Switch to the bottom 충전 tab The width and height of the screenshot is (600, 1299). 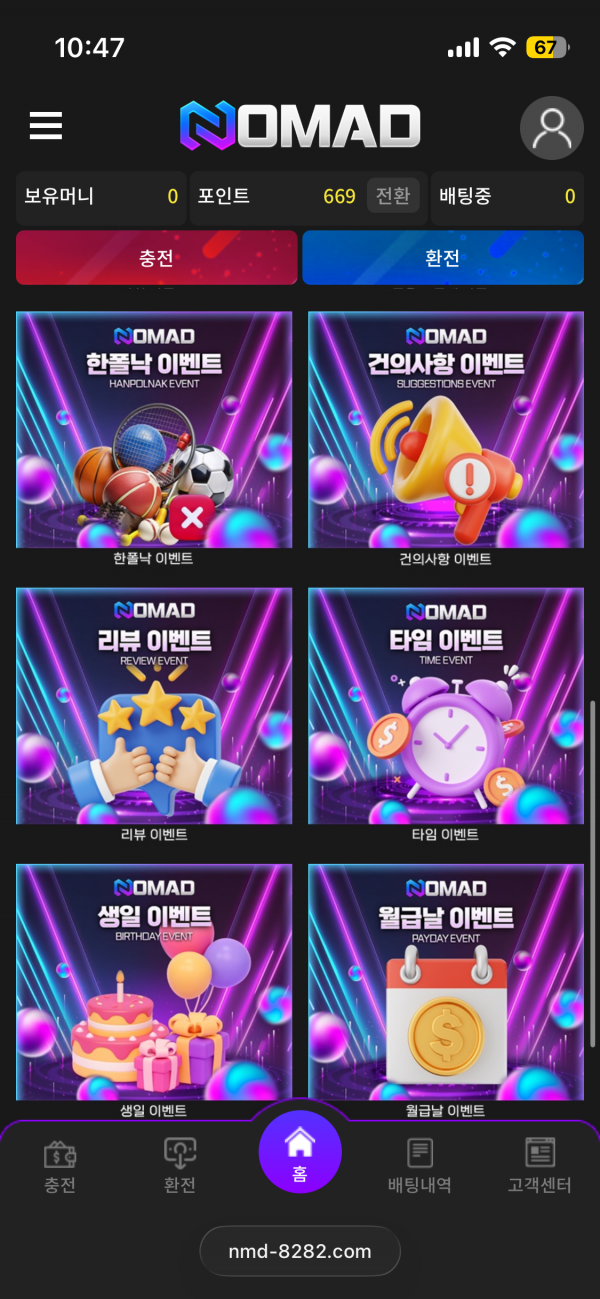60,1166
